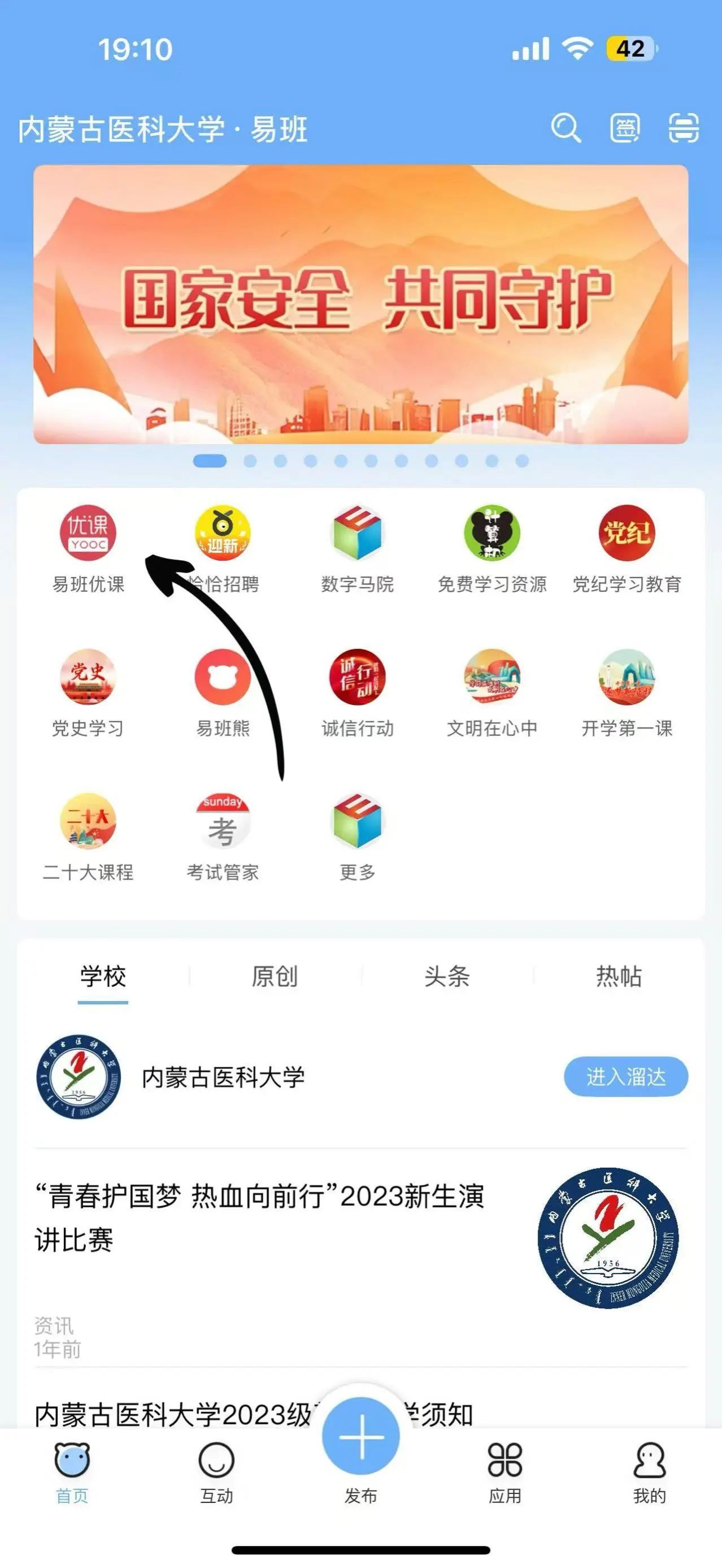
Task: Open the QR scan icon
Action: pos(683,128)
